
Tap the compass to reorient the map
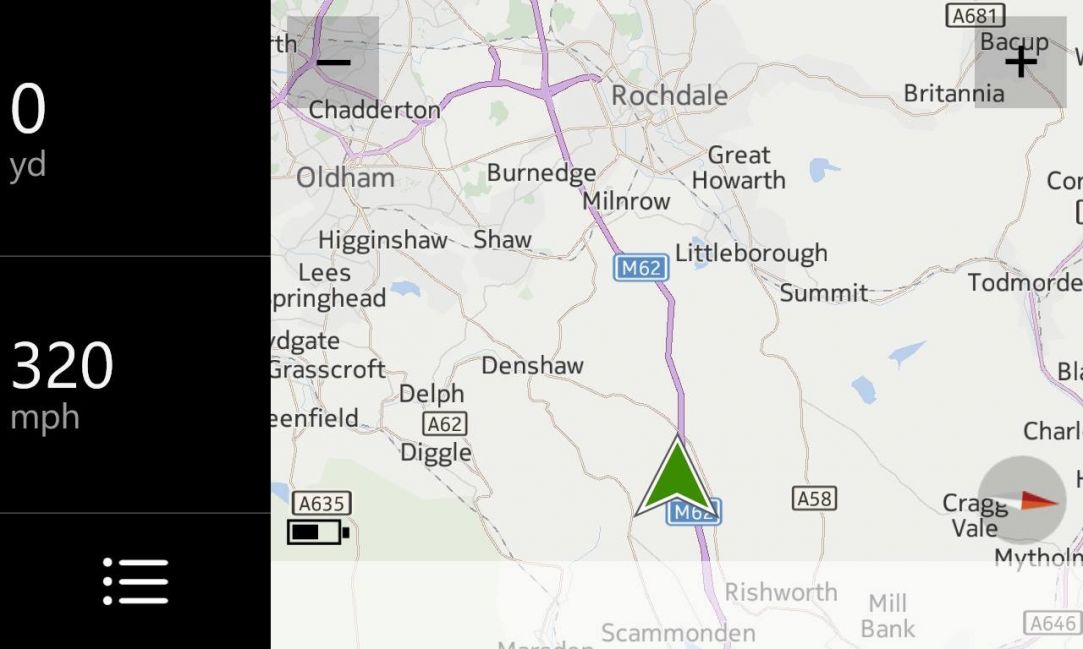pyautogui.click(x=1023, y=500)
